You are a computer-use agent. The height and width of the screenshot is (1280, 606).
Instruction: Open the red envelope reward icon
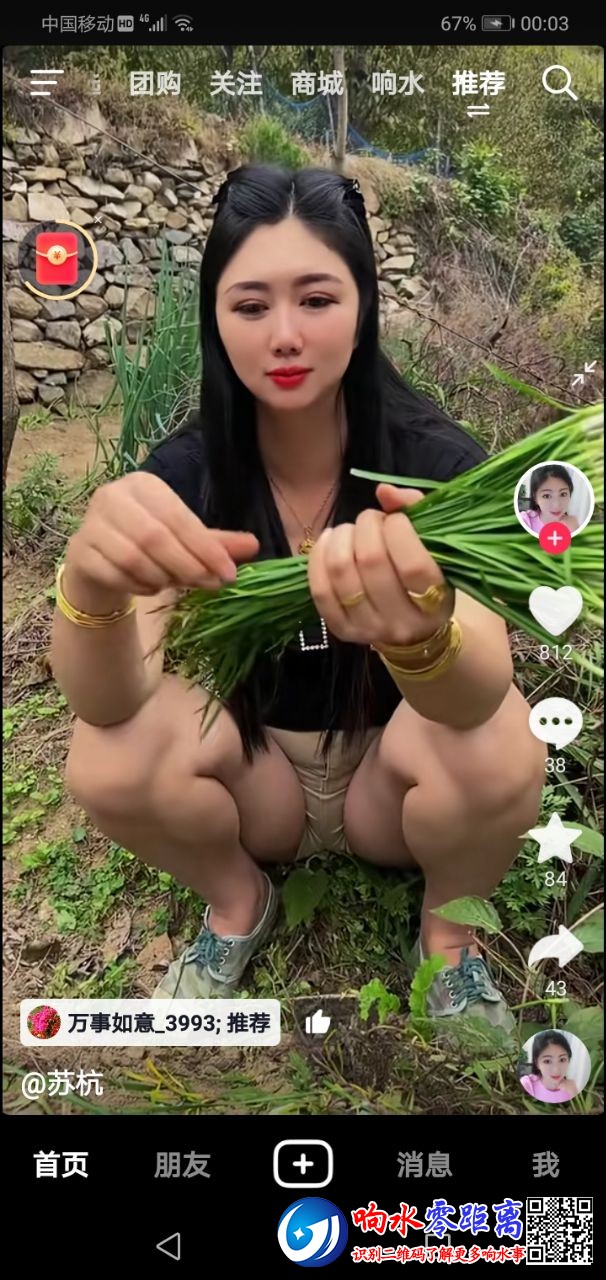pyautogui.click(x=57, y=262)
